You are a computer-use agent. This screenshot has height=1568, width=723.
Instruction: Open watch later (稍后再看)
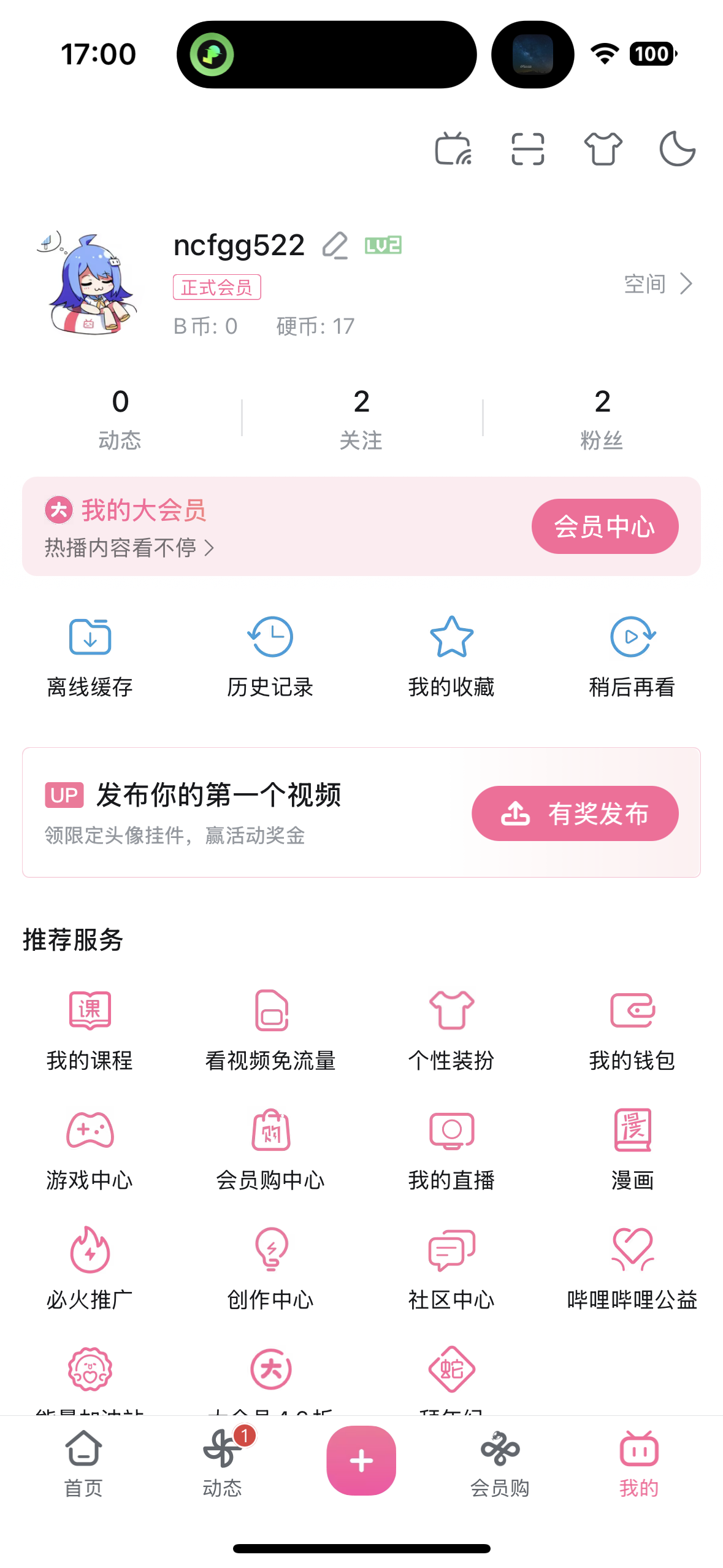coord(632,656)
